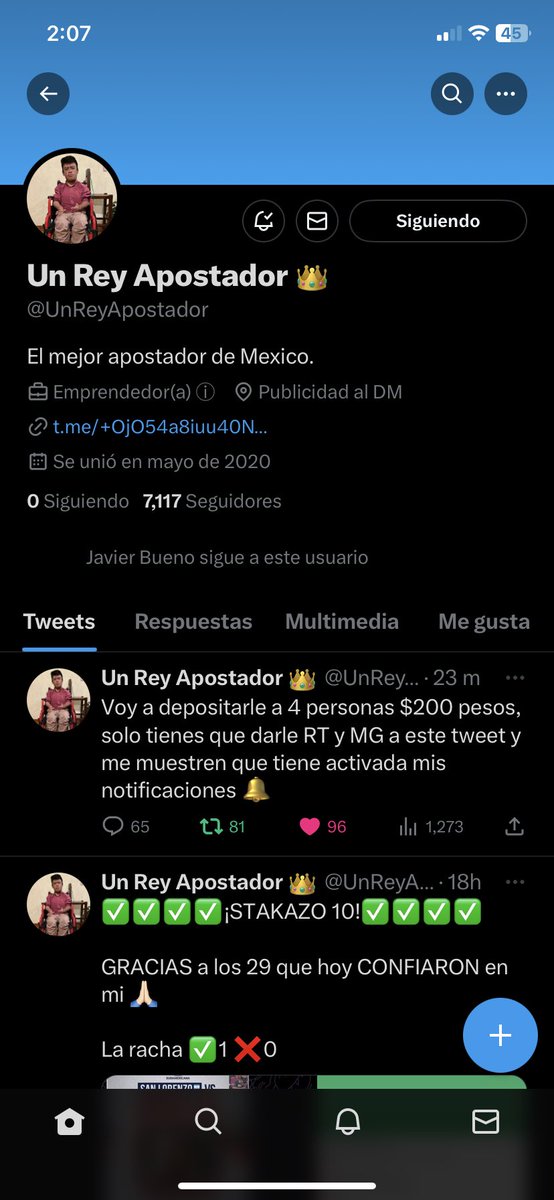554x1200 pixels.
Task: Open the Me gusta tab
Action: 484,622
